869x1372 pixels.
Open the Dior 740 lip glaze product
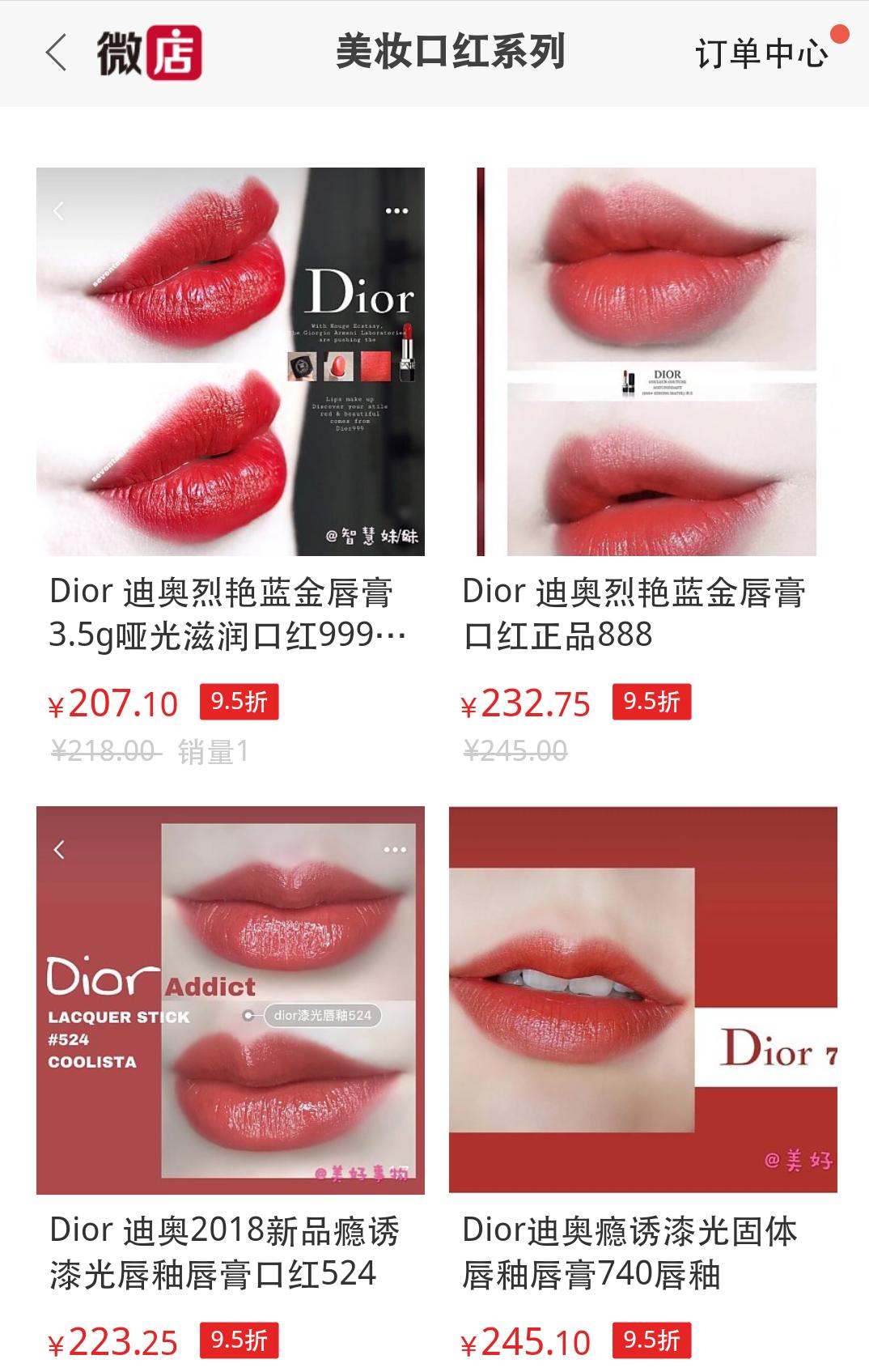coord(643,1000)
